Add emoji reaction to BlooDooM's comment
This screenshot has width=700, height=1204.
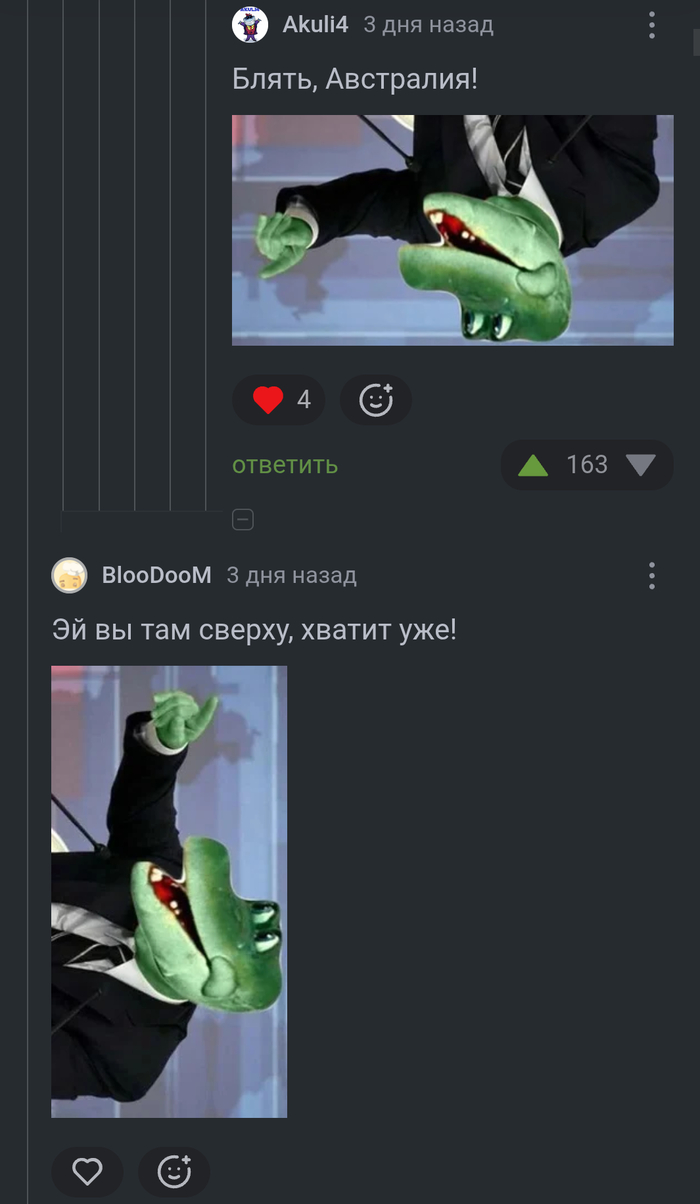pyautogui.click(x=174, y=1171)
